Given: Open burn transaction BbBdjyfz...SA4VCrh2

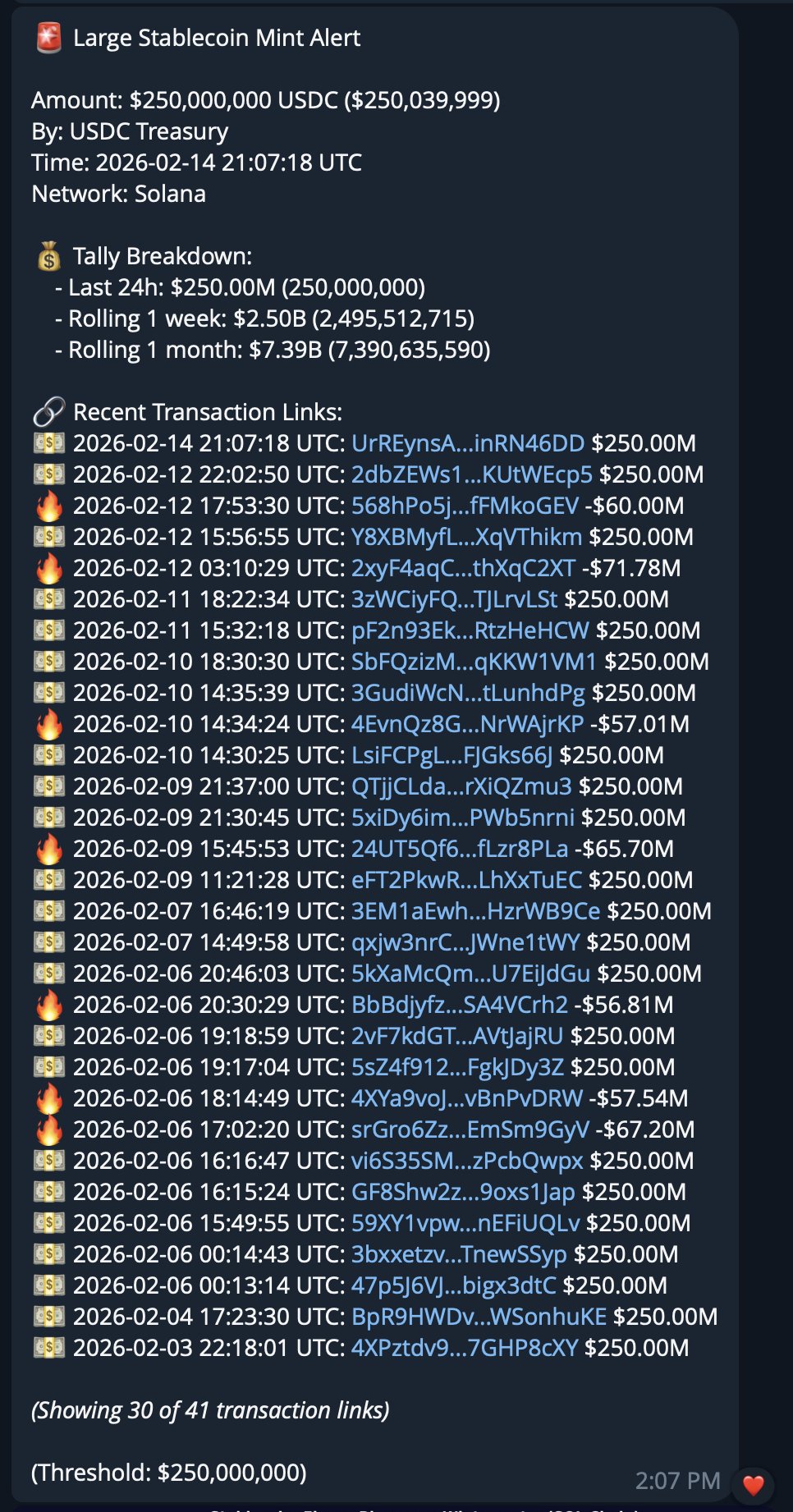Looking at the screenshot, I should point(459,1006).
